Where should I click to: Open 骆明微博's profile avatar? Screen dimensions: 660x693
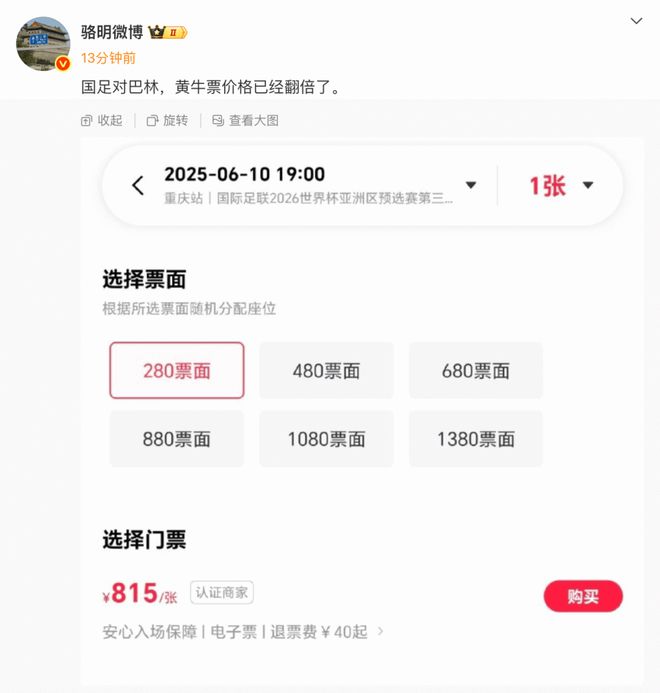pyautogui.click(x=43, y=45)
